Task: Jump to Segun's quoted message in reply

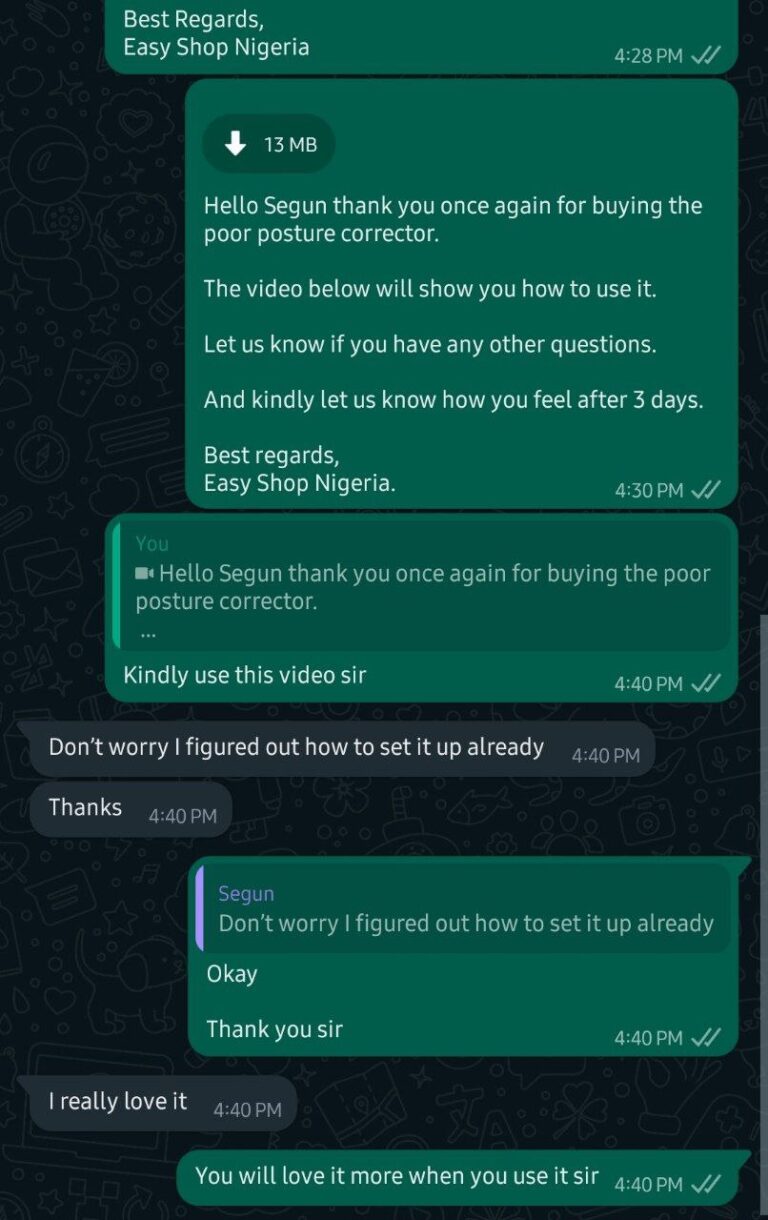Action: click(x=463, y=909)
